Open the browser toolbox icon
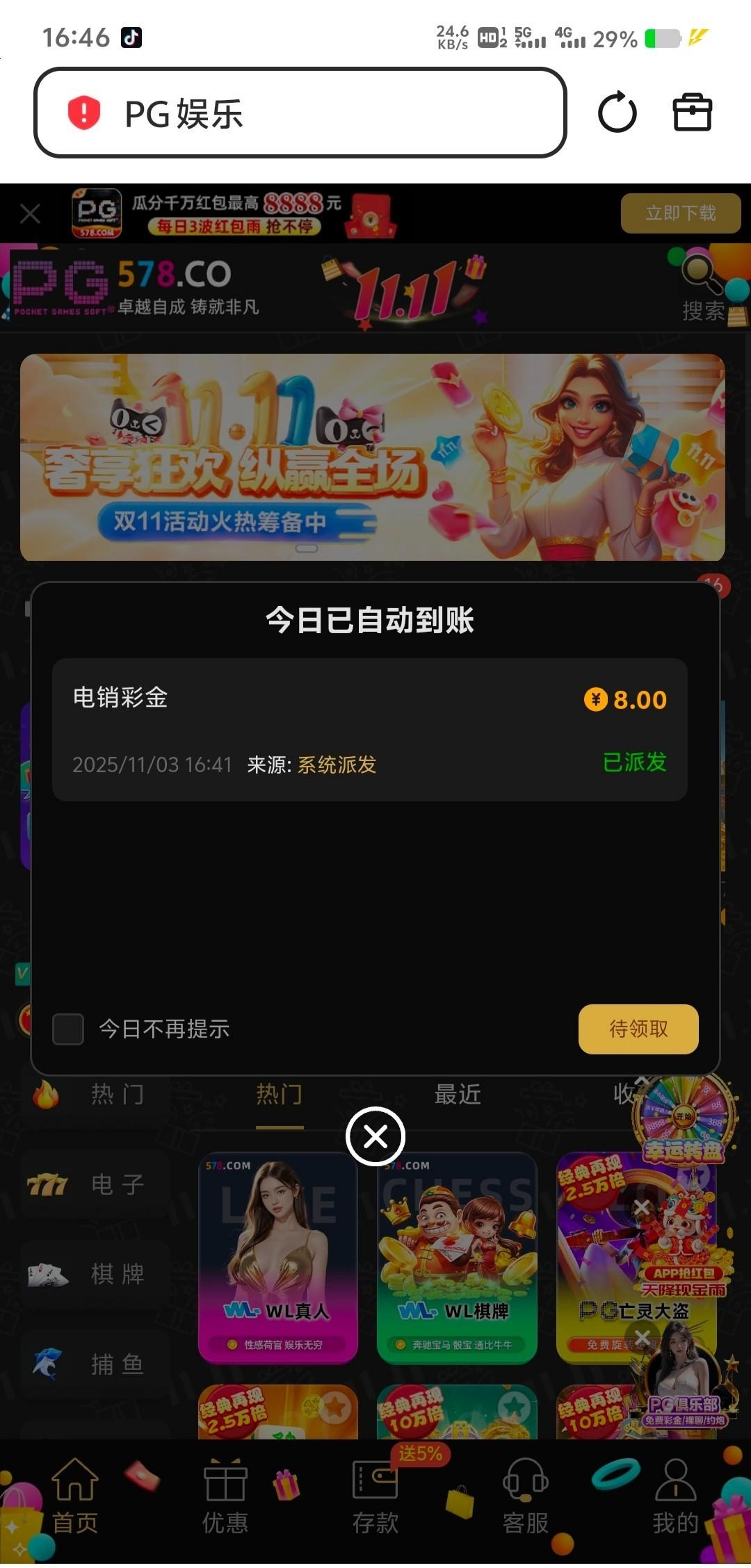 692,113
